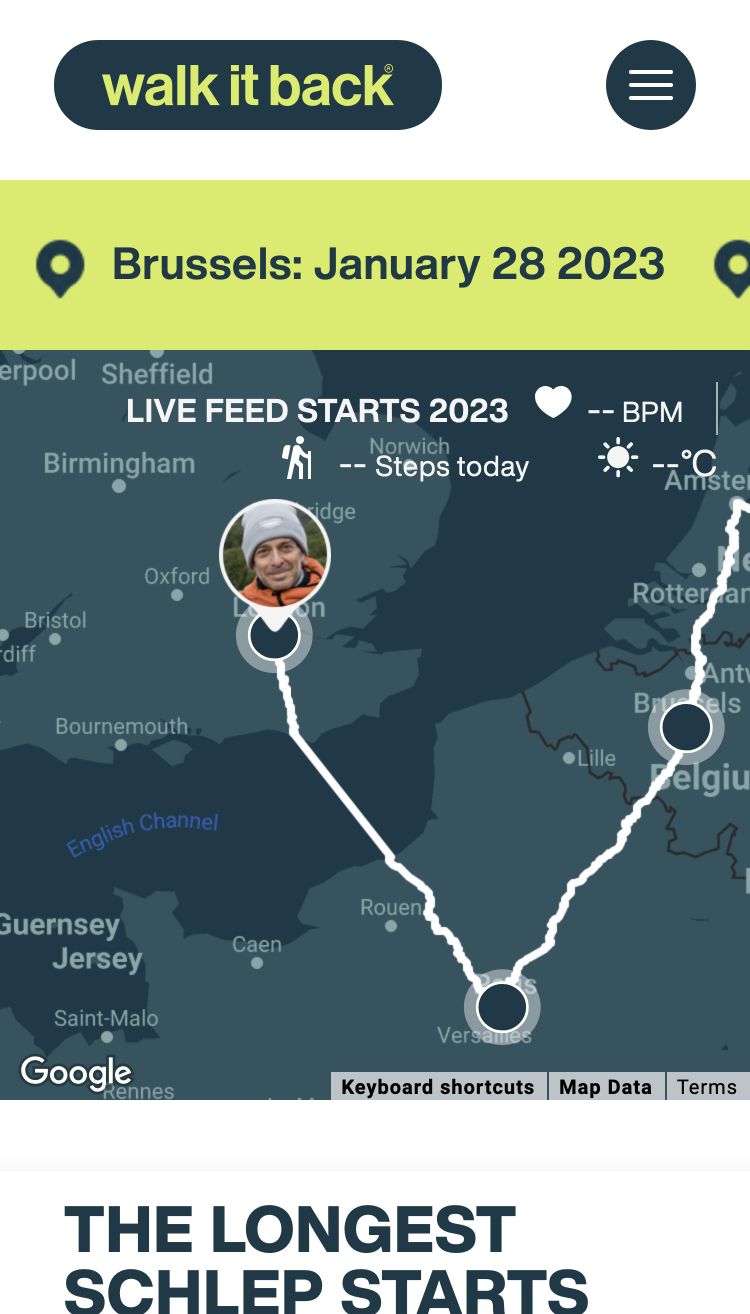Viewport: 750px width, 1314px height.
Task: Go to walk it back homepage
Action: pyautogui.click(x=247, y=85)
